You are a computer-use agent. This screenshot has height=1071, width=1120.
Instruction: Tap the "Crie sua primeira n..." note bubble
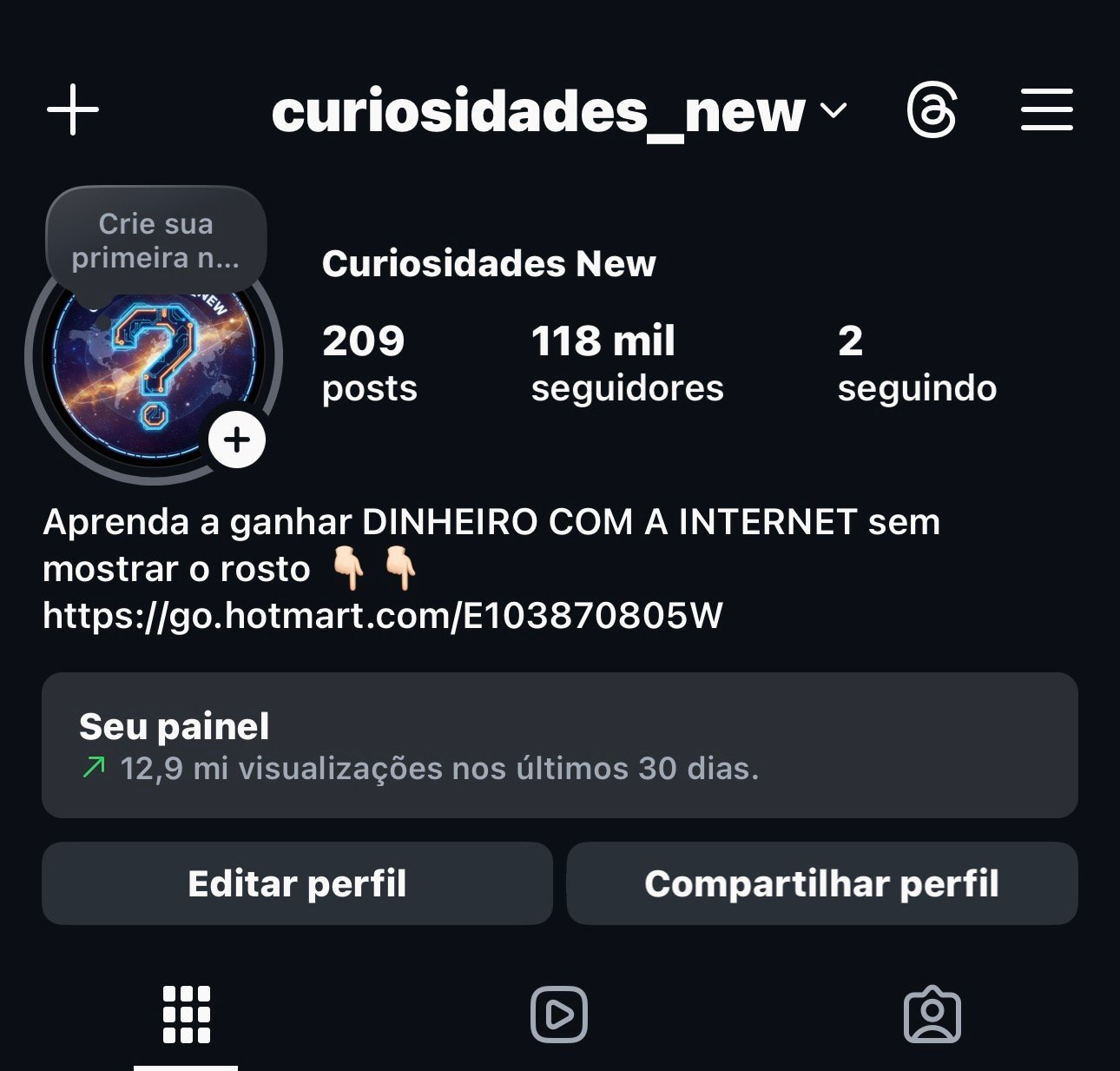(x=155, y=241)
